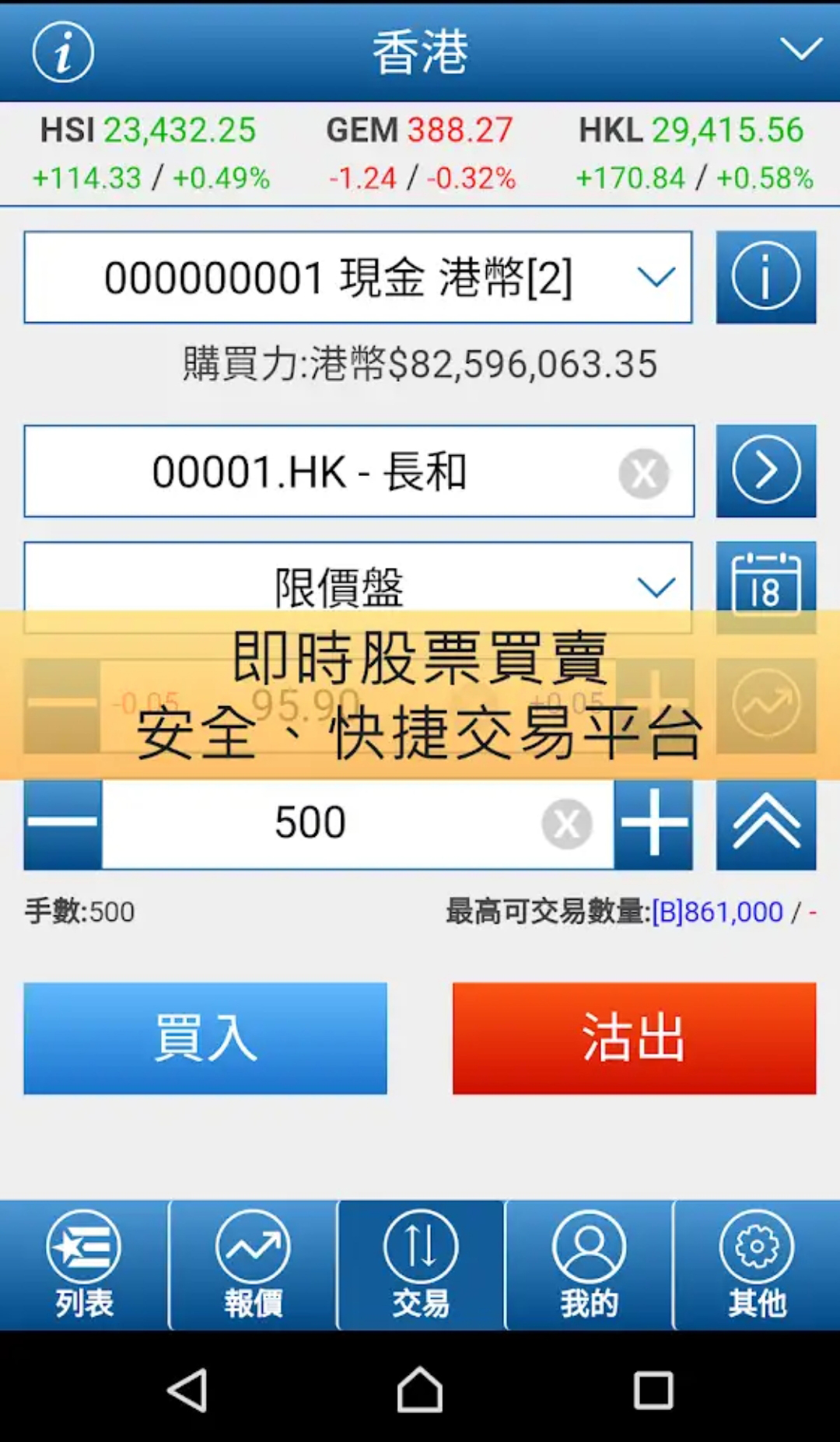Expand the Hong Kong market dropdown arrow
The height and width of the screenshot is (1442, 840).
click(800, 49)
